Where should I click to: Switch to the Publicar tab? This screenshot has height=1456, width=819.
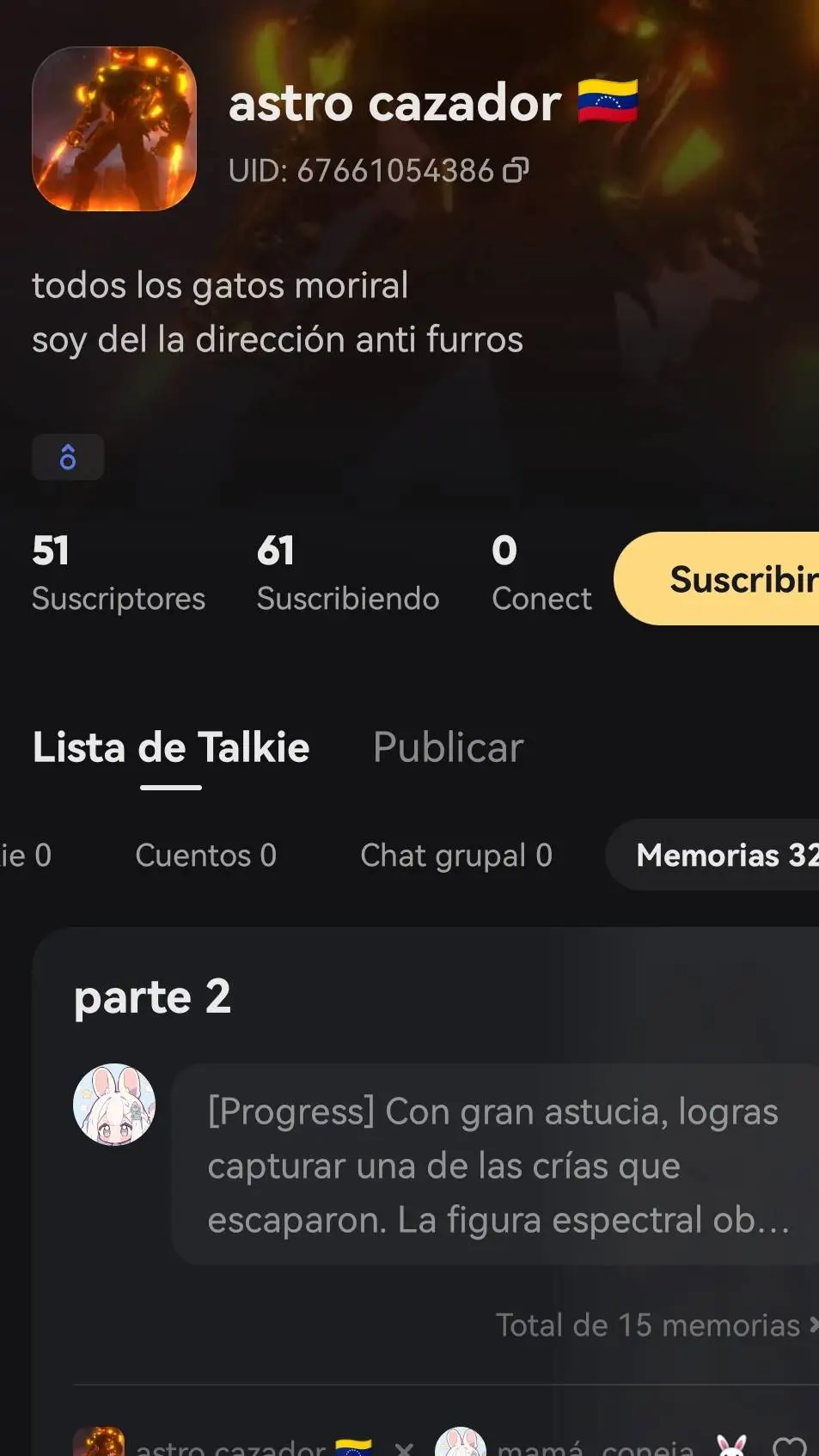449,747
